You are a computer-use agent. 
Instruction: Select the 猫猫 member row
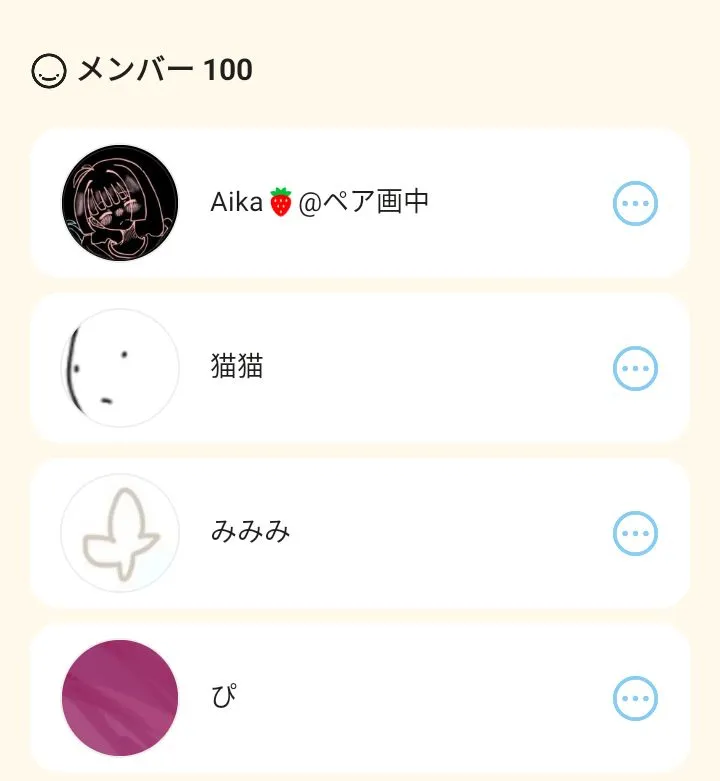(360, 368)
